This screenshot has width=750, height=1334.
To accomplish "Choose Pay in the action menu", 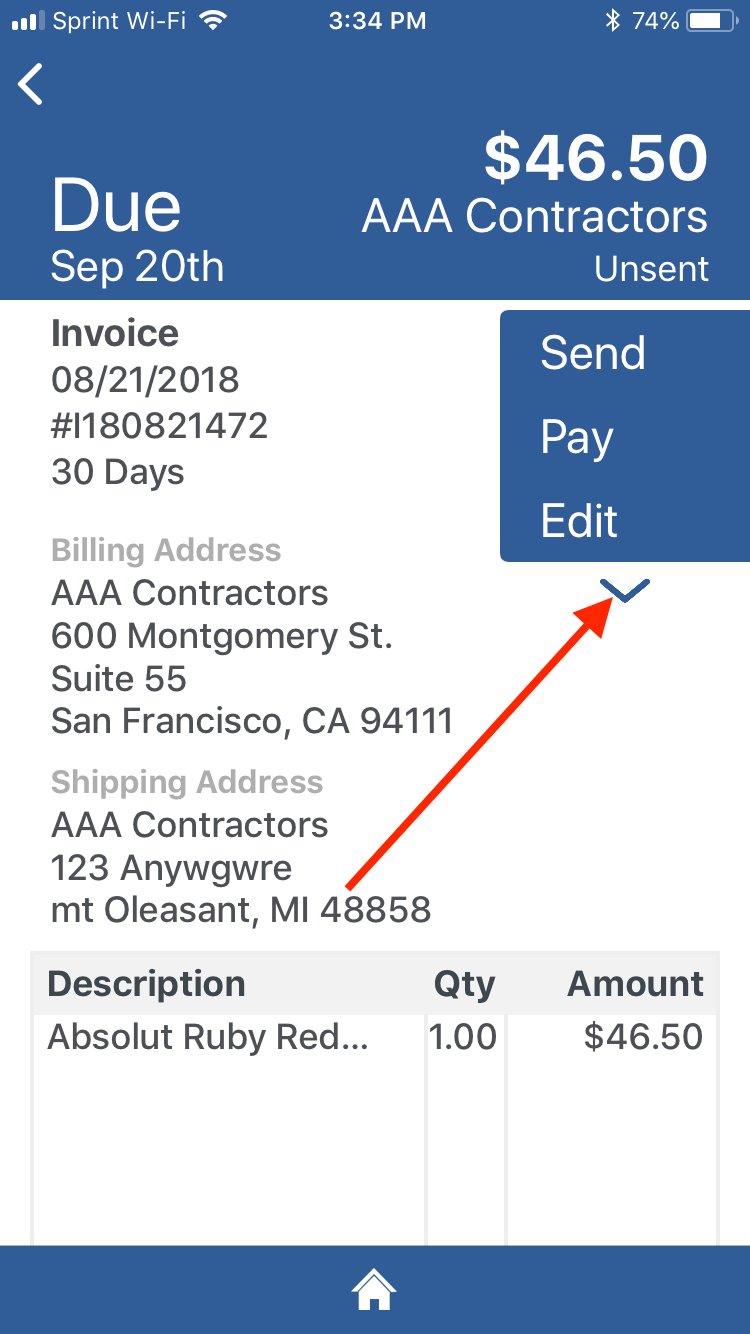I will pos(576,438).
